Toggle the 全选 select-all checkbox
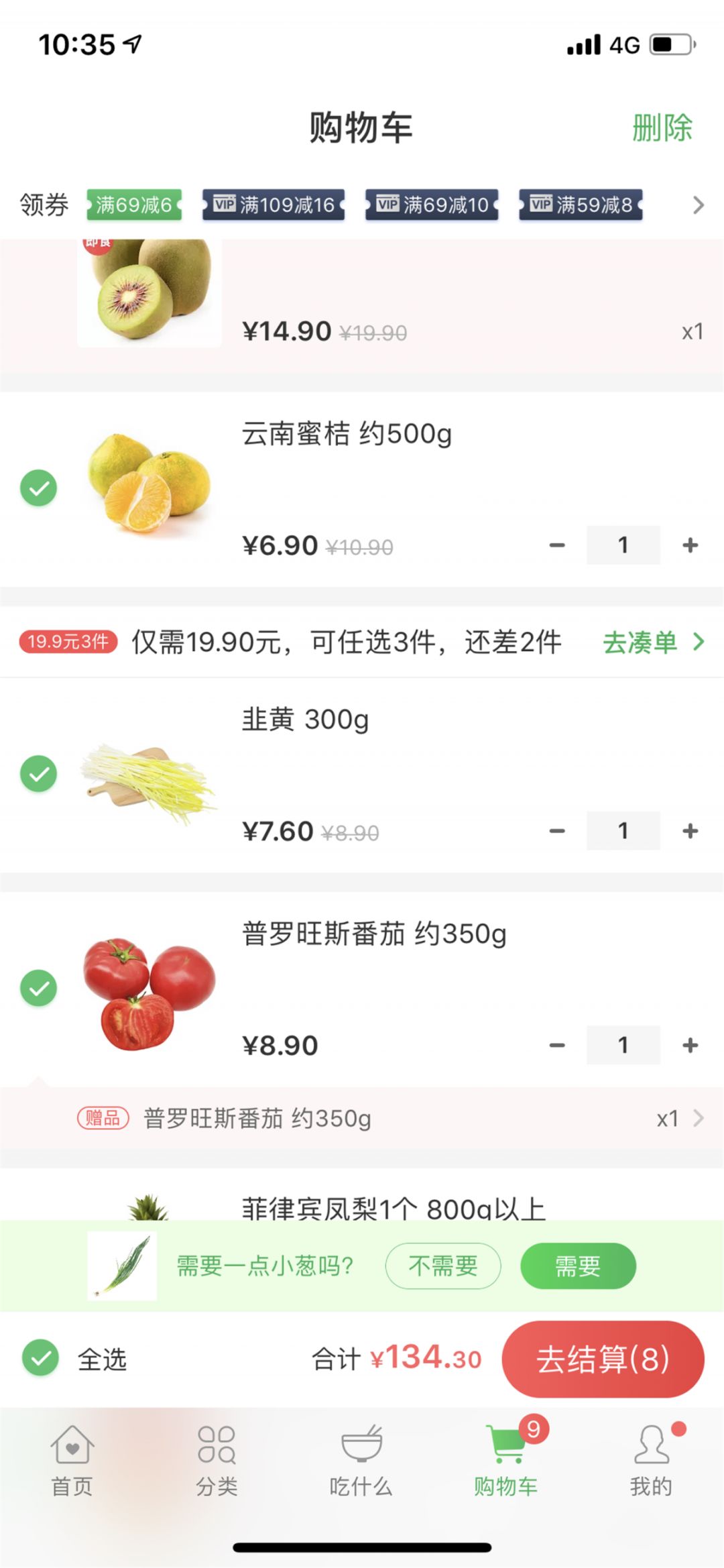 pos(39,1360)
